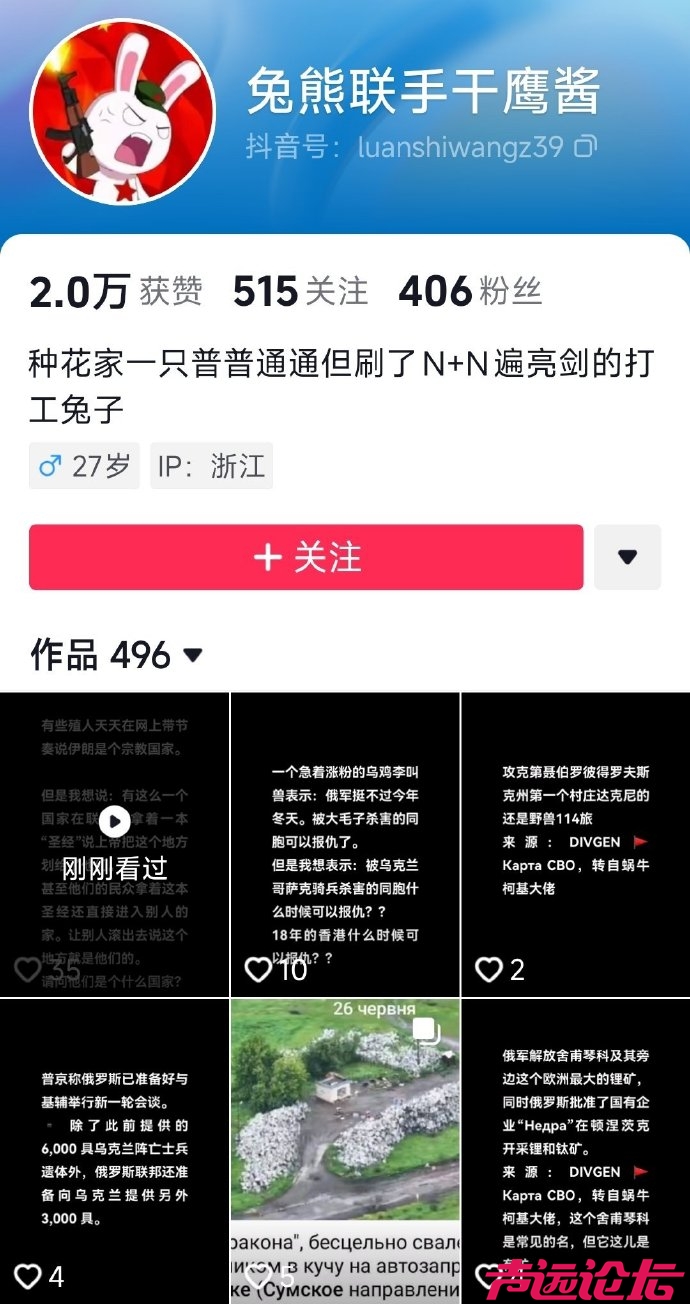Screen dimensions: 690x1305
Task: Open the video about 普京 and 基辅 talks
Action: click(114, 1150)
